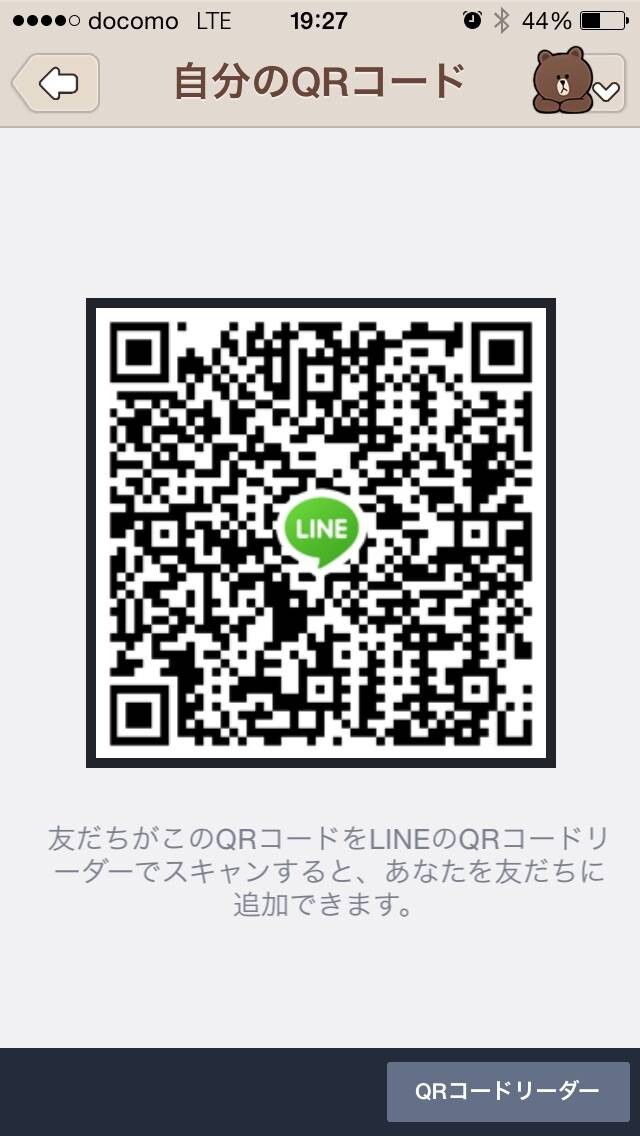Open the Brown bear dropdown menu
640x1136 pixels.
pyautogui.click(x=578, y=81)
